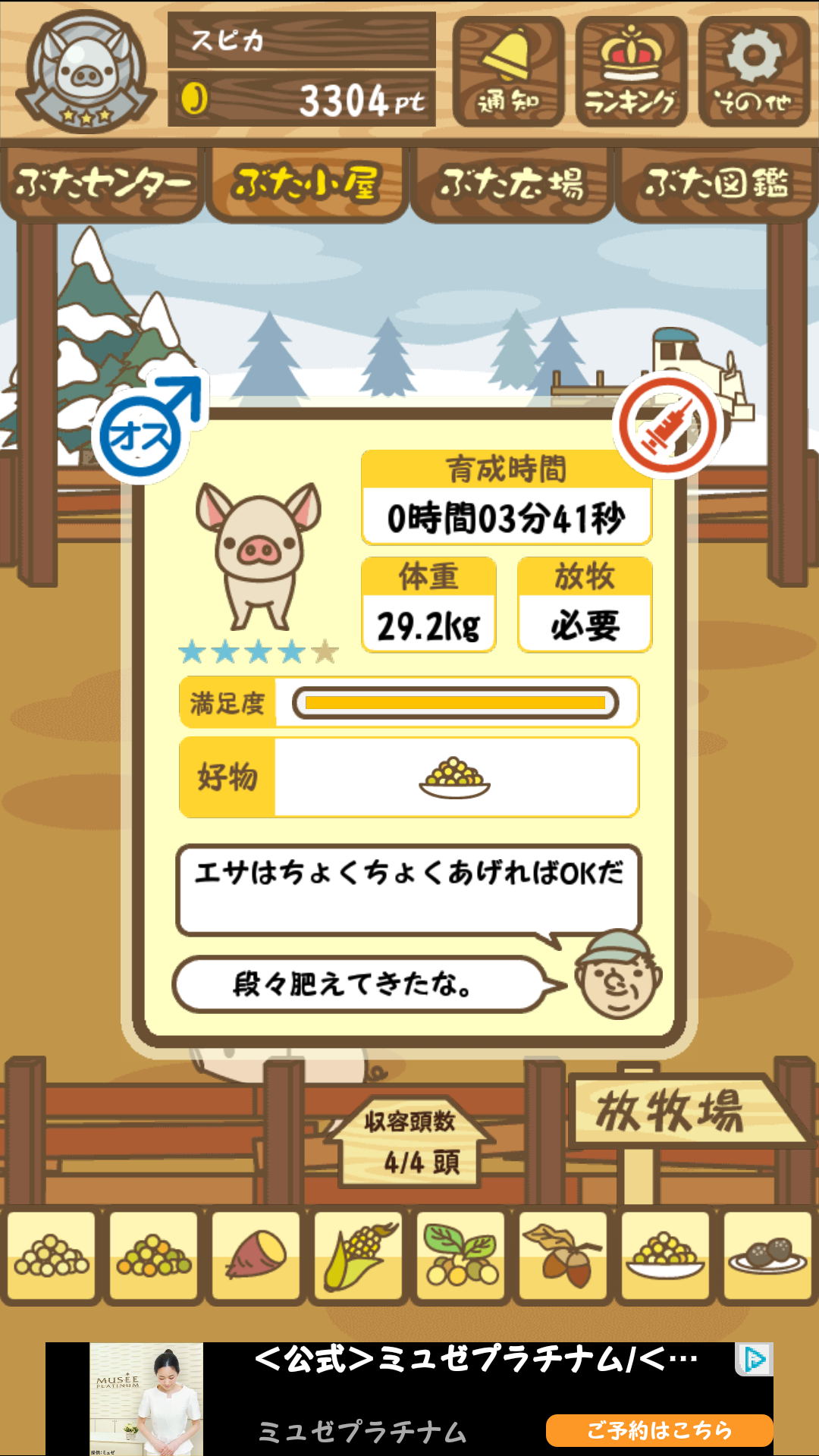Switch to the ぶた図鑑 tab

pyautogui.click(x=717, y=184)
